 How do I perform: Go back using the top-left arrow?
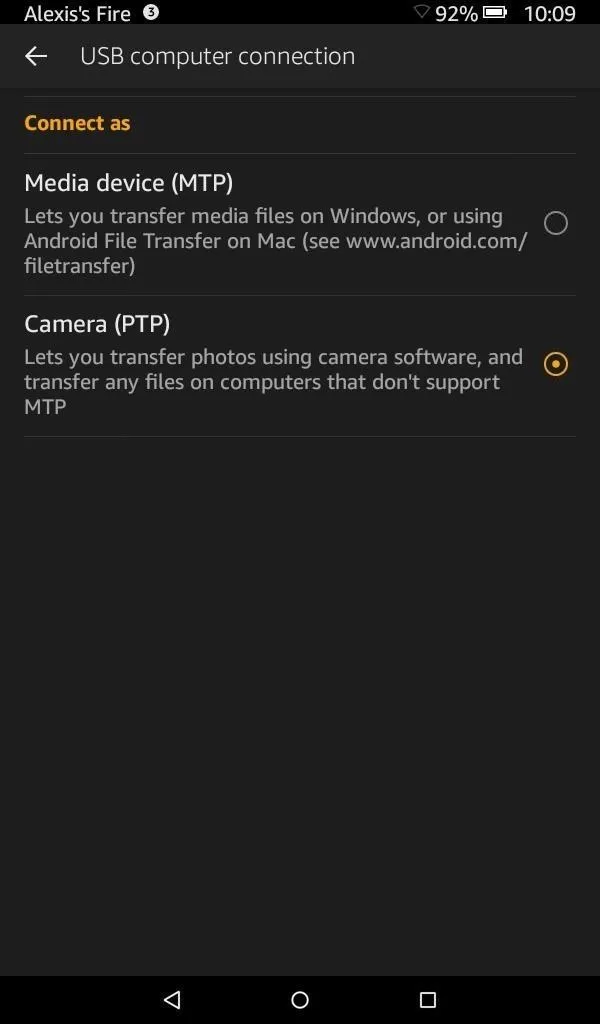[36, 56]
